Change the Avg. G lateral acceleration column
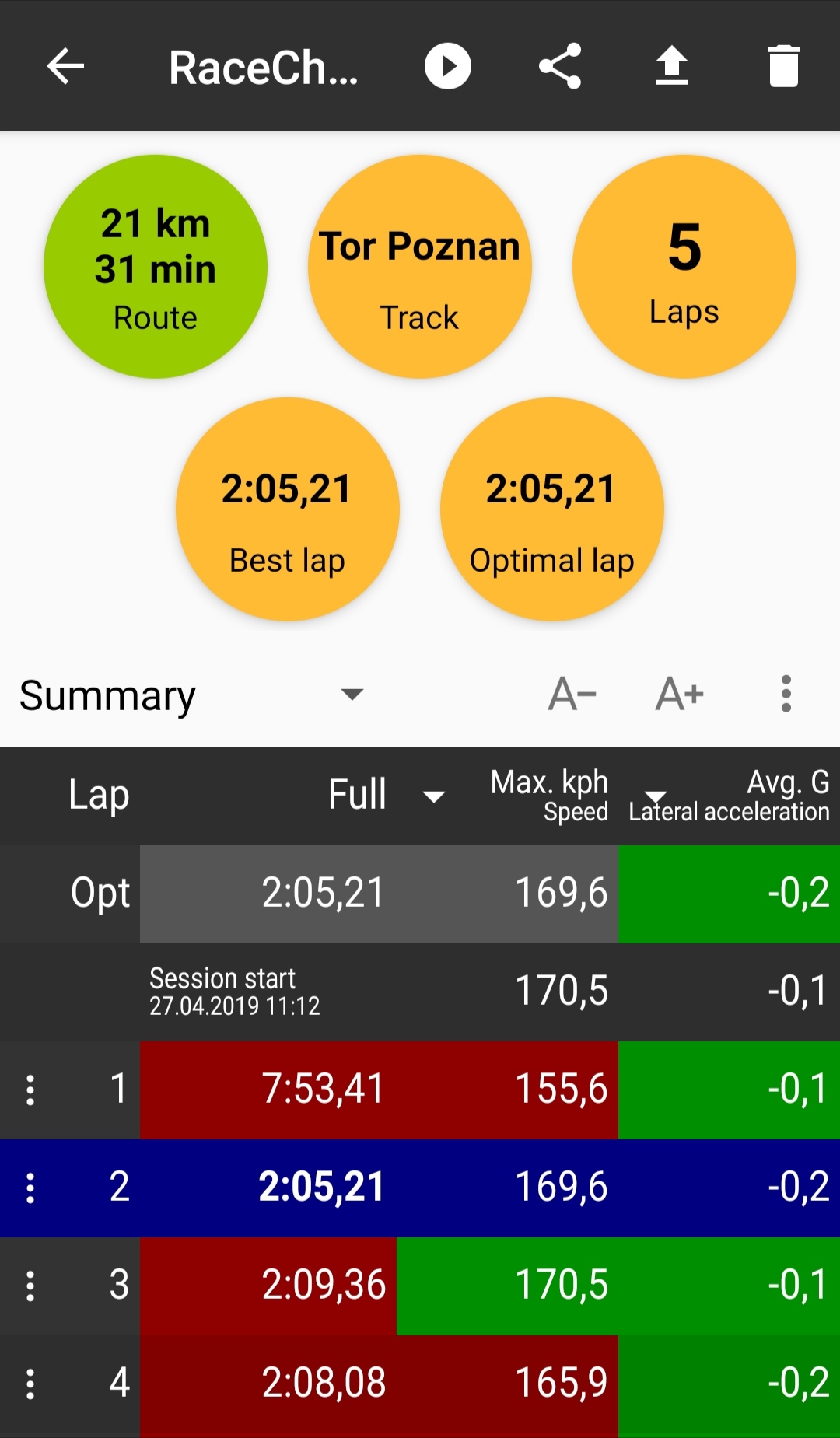Image resolution: width=840 pixels, height=1438 pixels. 656,796
